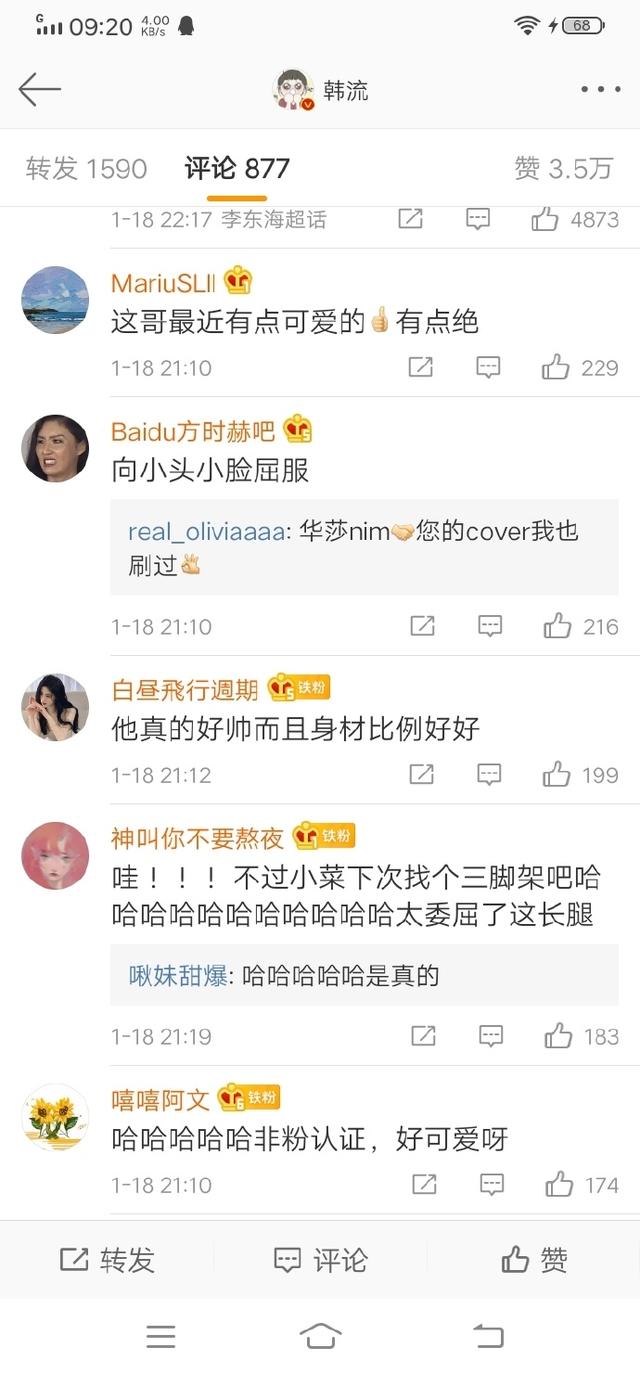Like 嘻嘻阿文's comment
The image size is (640, 1373).
click(x=560, y=1185)
